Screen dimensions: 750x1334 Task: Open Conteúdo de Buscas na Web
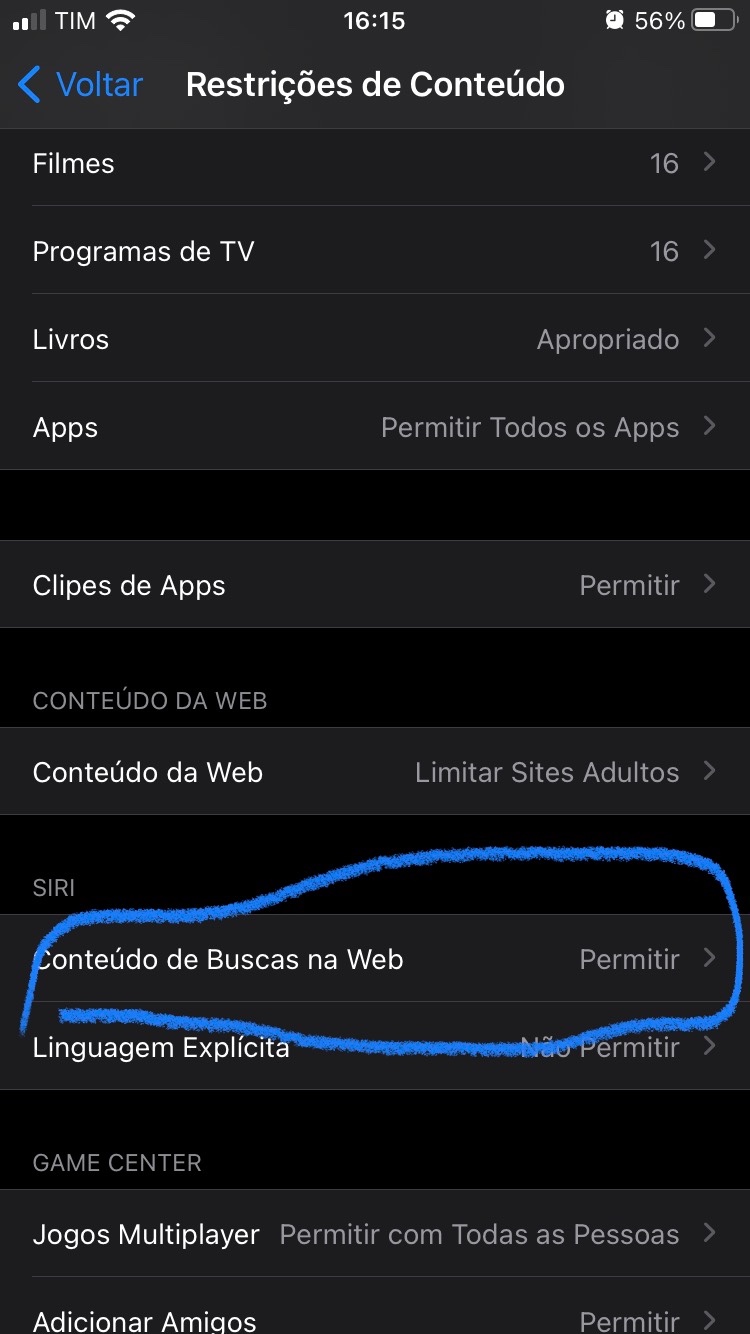click(375, 959)
